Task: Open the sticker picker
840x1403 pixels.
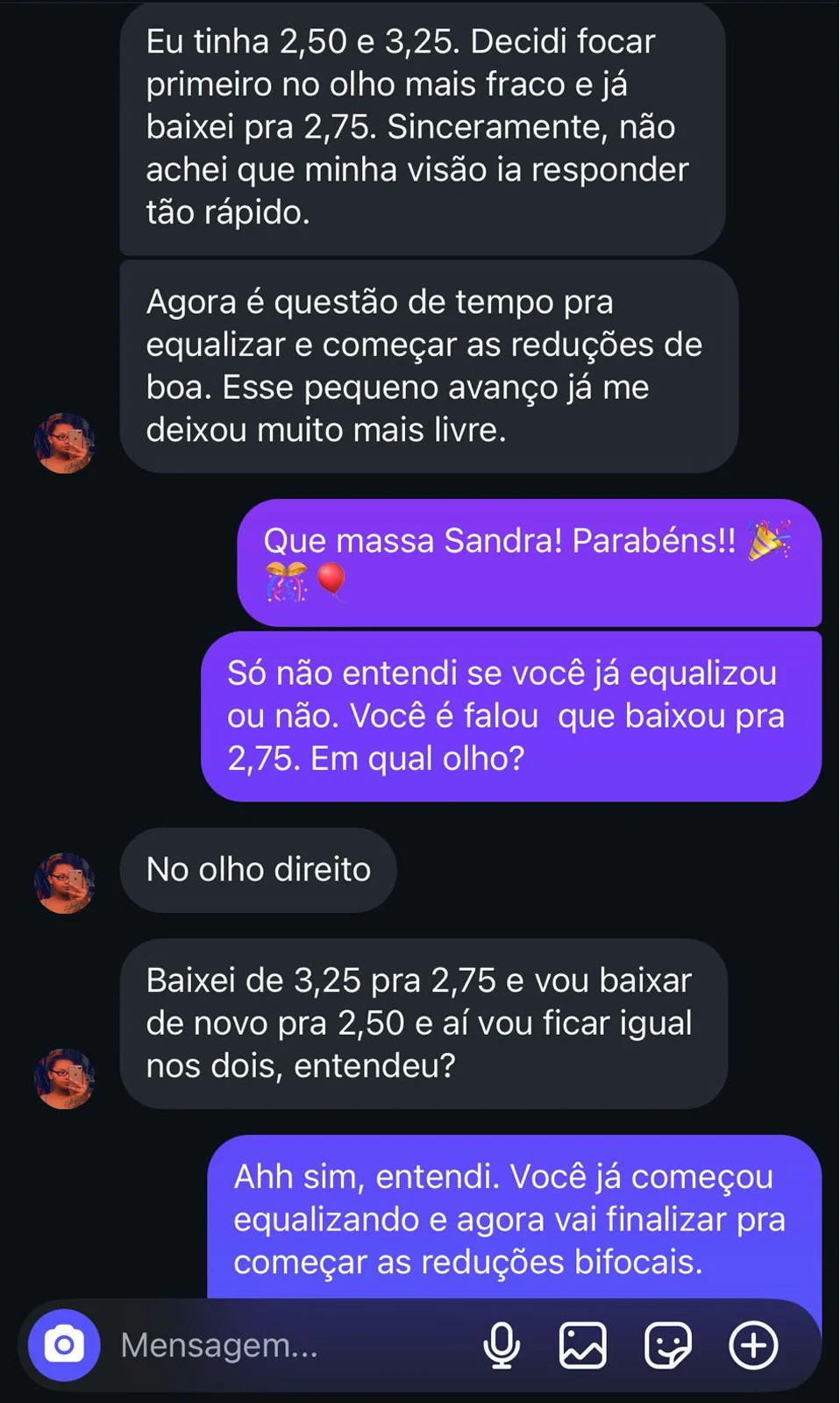Action: click(667, 1345)
